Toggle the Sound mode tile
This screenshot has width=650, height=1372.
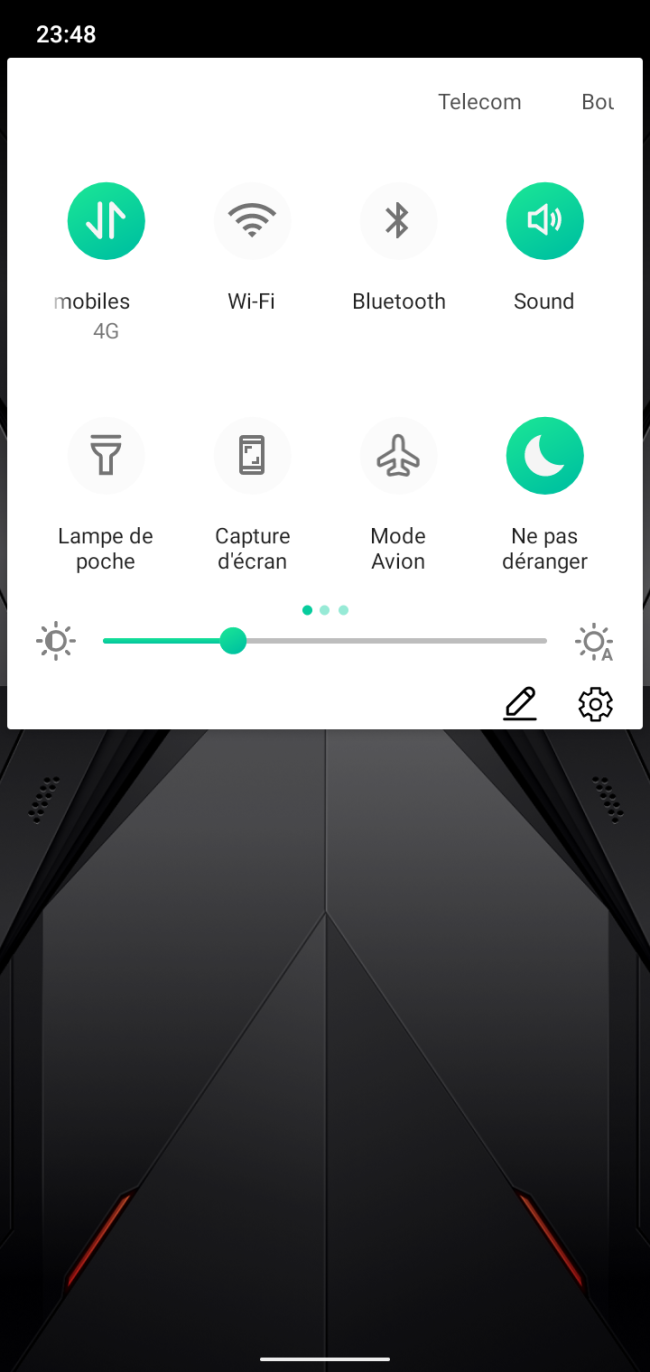[544, 221]
